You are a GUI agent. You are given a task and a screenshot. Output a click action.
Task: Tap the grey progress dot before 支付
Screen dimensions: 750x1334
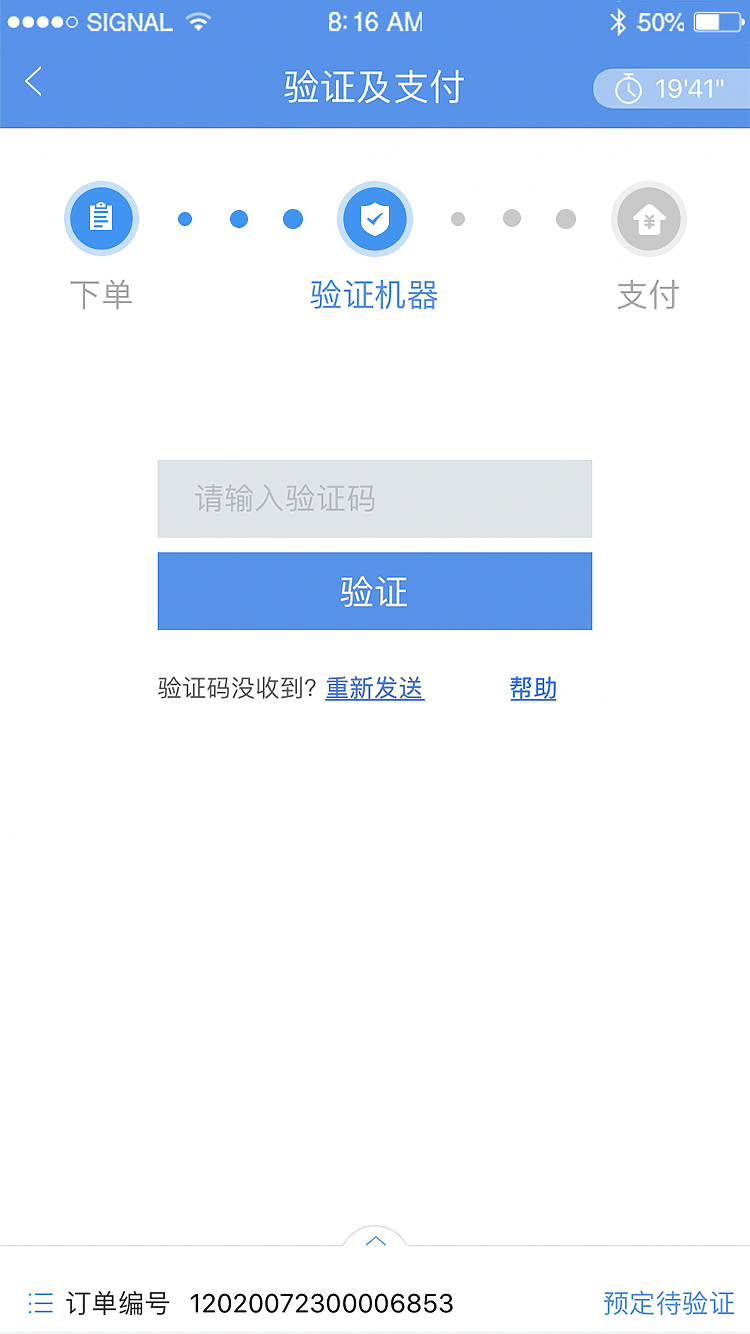coord(566,218)
